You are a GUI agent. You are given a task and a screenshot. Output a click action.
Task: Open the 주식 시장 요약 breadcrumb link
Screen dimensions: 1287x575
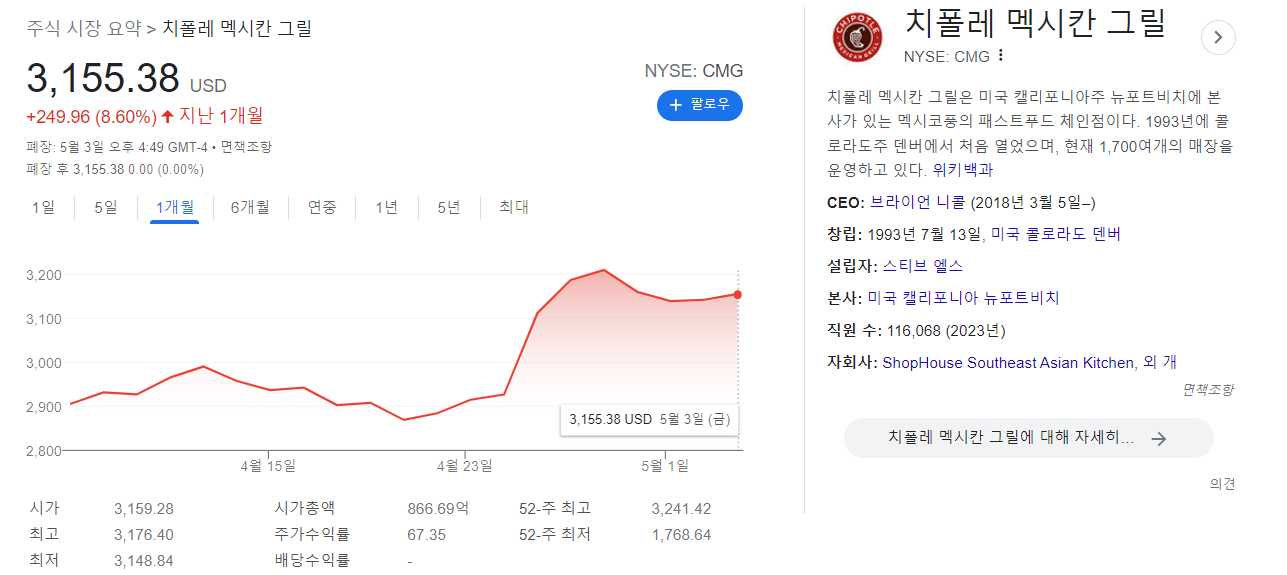tap(84, 28)
